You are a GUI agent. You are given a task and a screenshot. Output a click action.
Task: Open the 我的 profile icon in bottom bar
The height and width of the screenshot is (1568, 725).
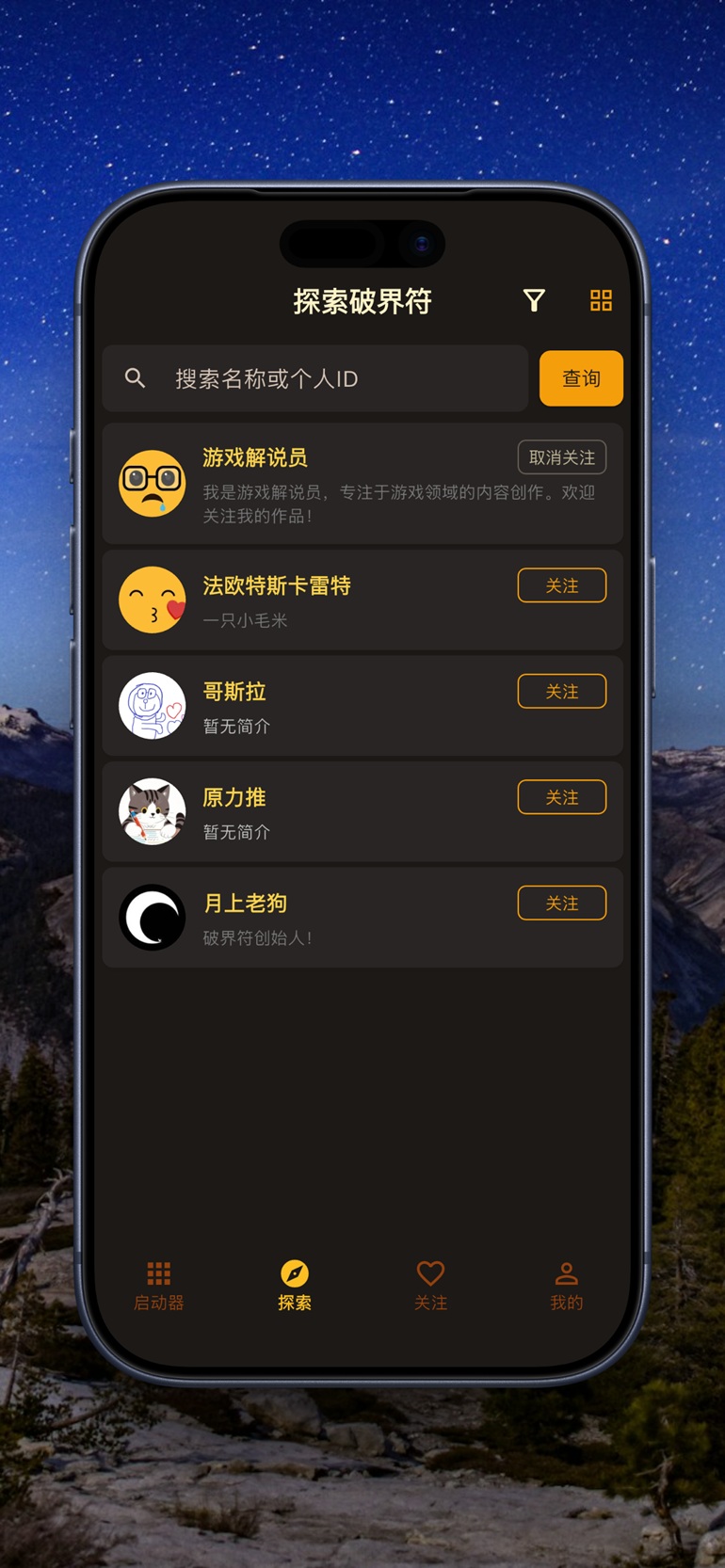pos(566,1273)
